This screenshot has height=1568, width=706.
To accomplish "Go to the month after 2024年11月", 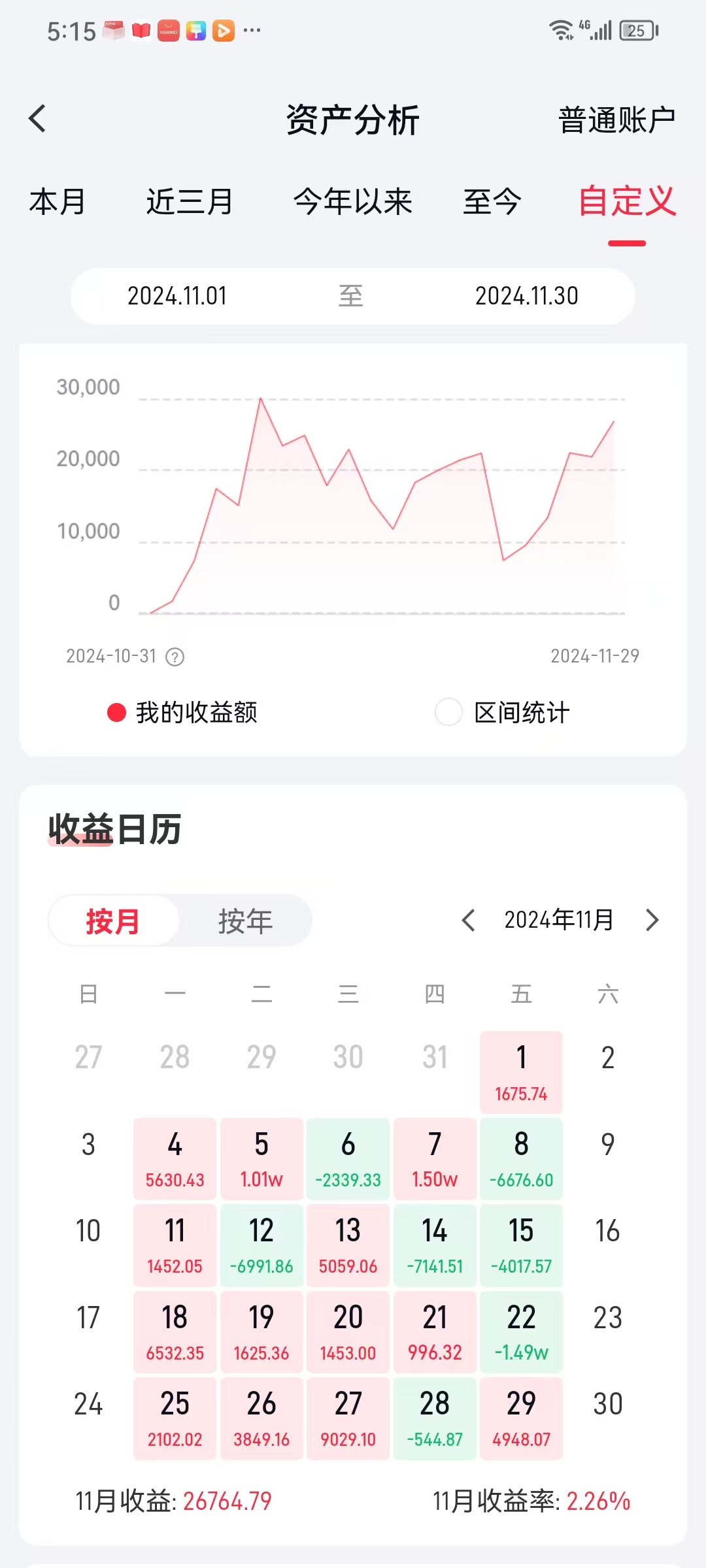I will coord(652,921).
